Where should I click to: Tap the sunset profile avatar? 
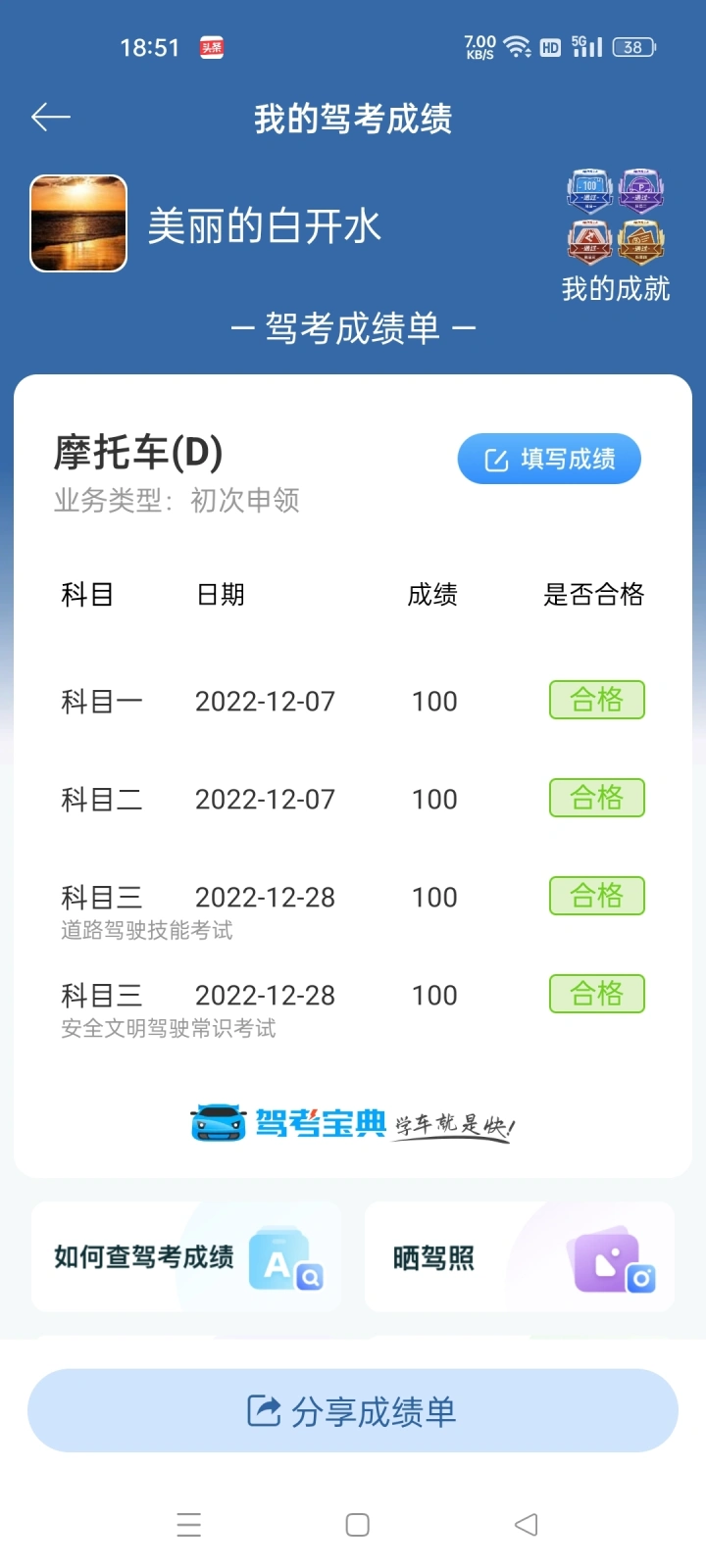(x=78, y=223)
